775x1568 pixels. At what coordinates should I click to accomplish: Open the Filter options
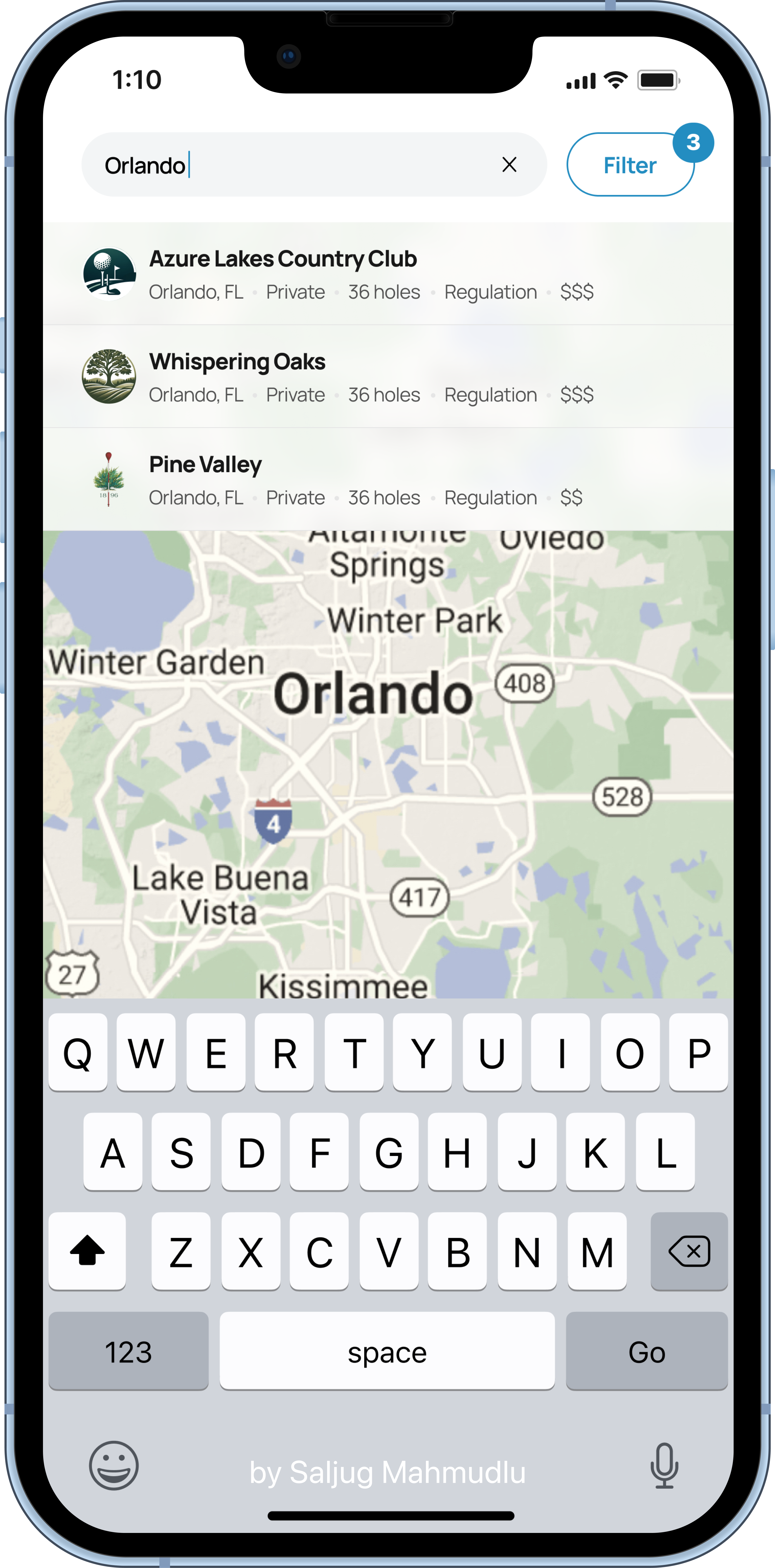click(630, 165)
